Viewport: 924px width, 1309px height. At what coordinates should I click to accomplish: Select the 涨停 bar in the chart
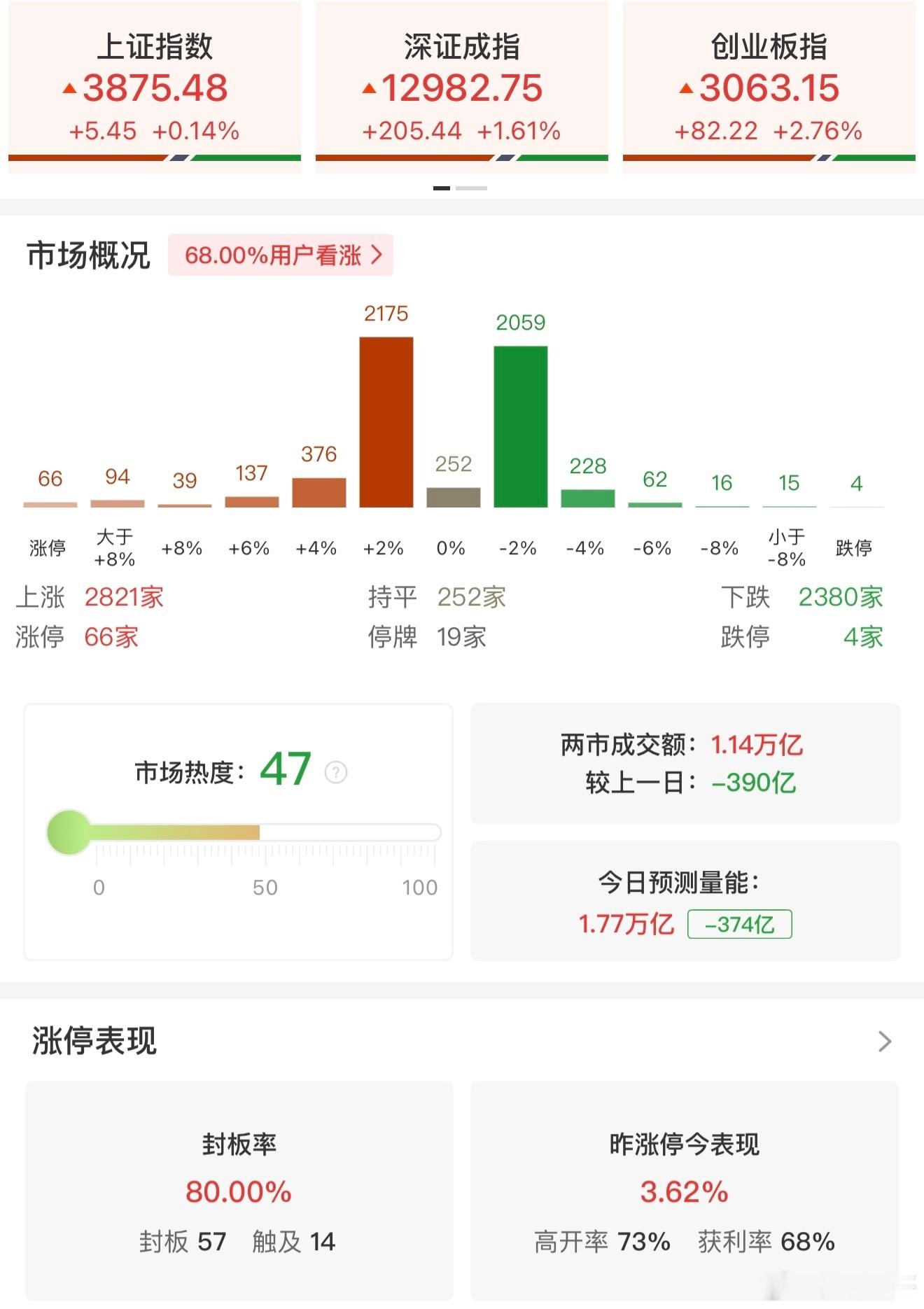point(50,503)
